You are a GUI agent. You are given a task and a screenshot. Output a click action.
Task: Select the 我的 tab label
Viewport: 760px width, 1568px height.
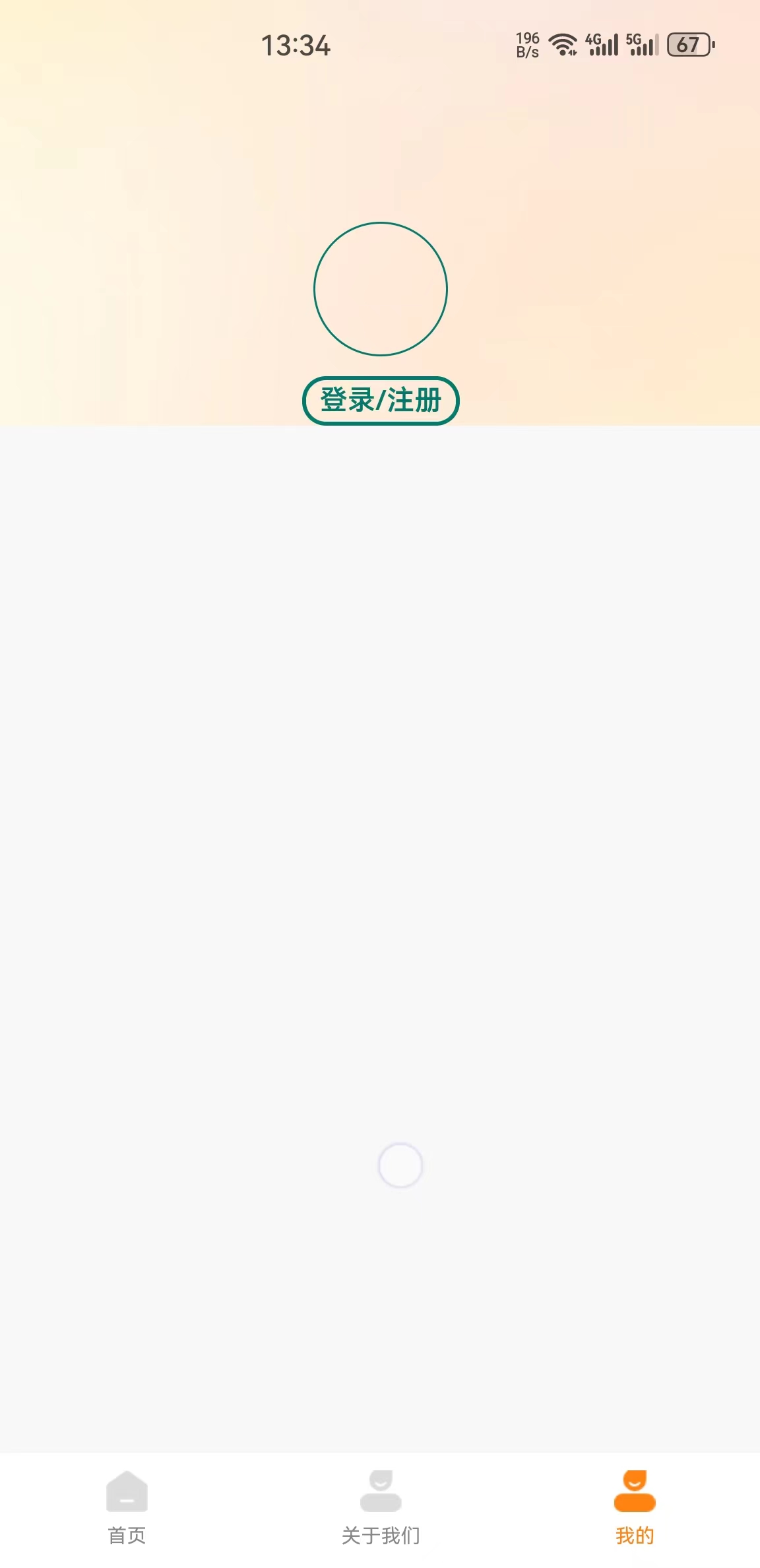click(635, 1536)
